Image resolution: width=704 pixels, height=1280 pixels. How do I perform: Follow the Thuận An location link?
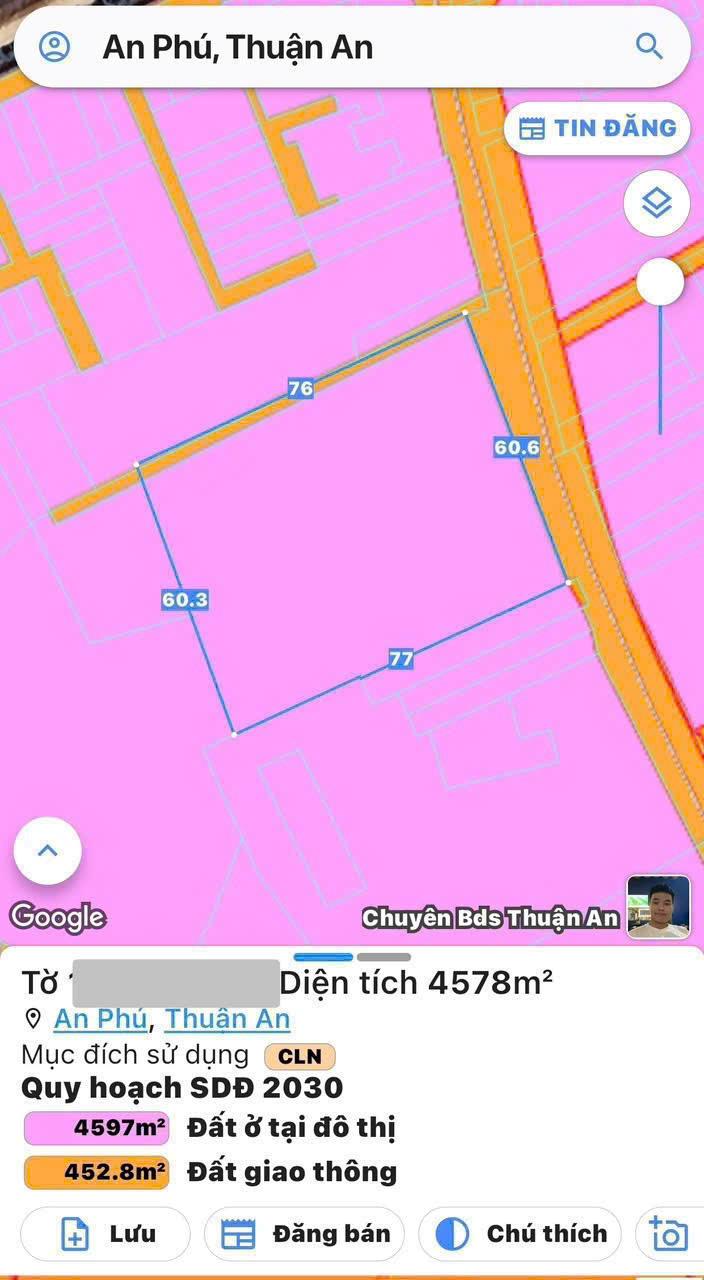pyautogui.click(x=228, y=1019)
